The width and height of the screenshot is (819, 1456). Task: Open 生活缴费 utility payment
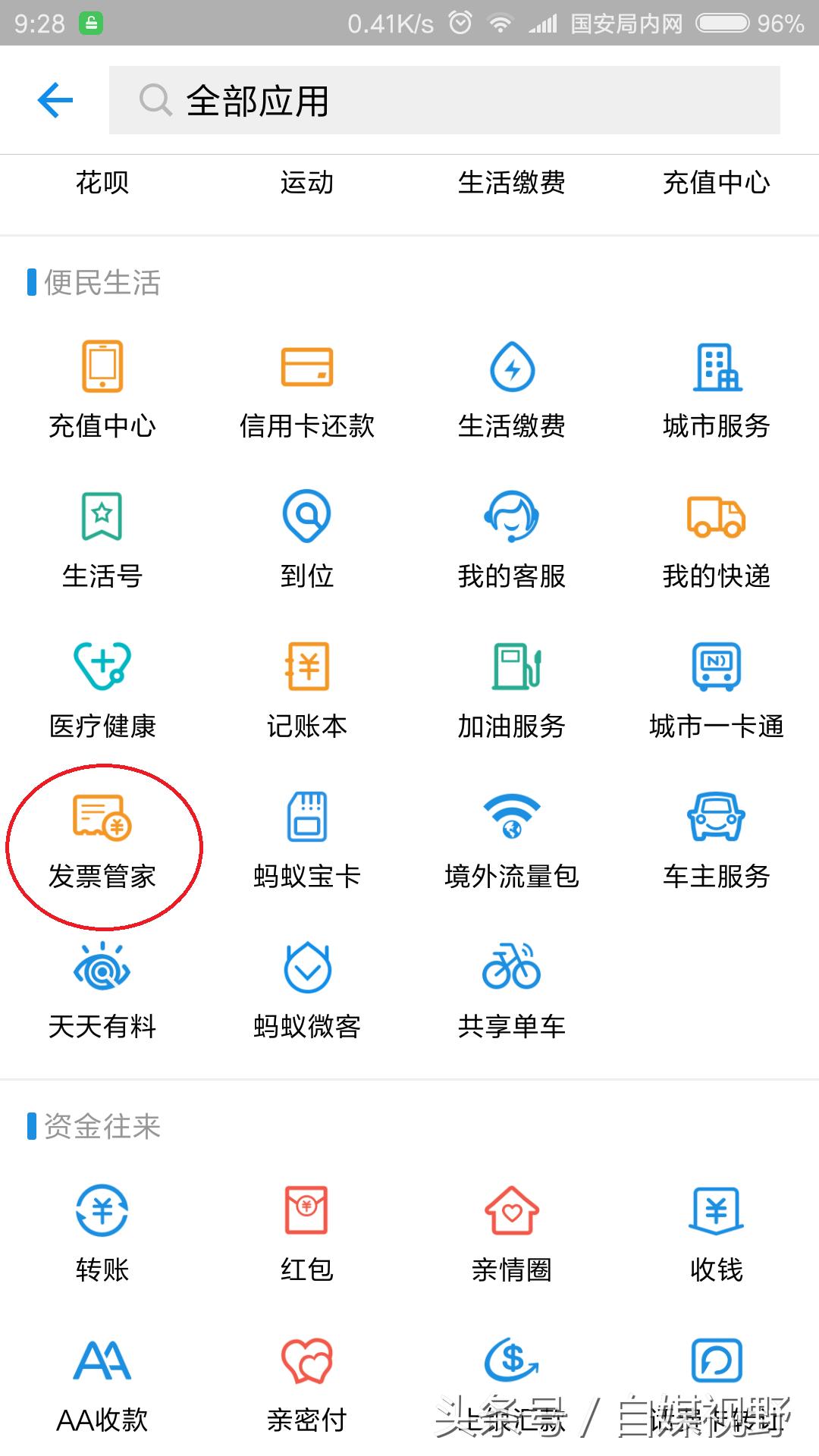512,387
